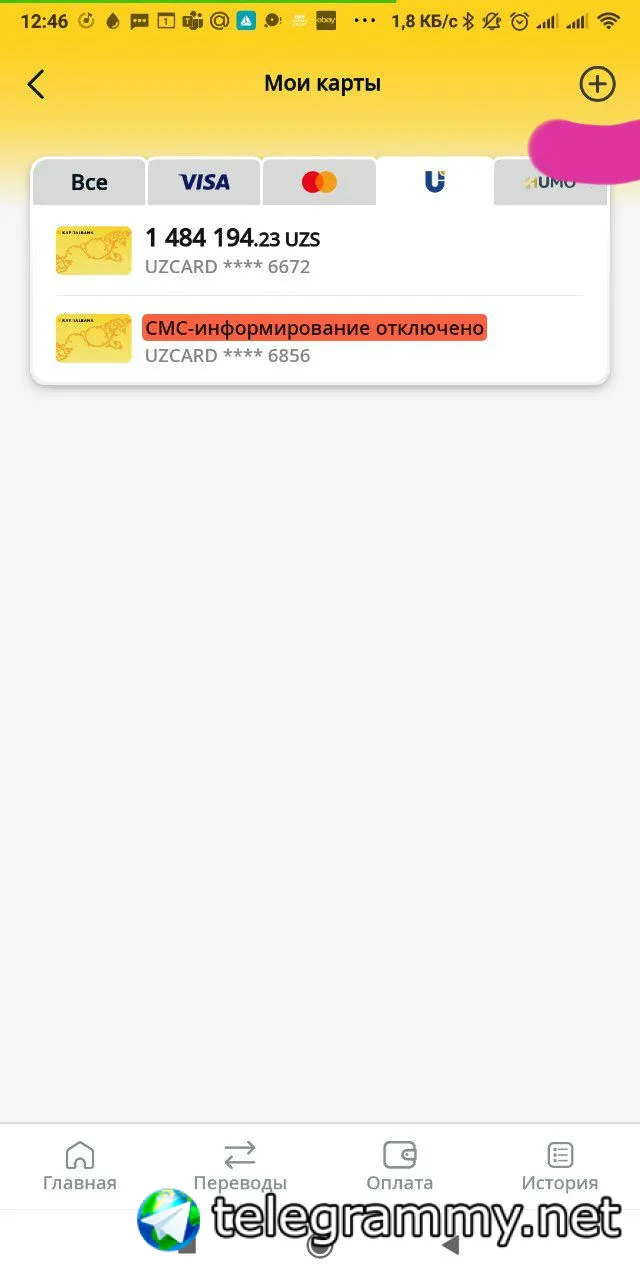Screen dimensions: 640x1280
Task: Open the Оплата section
Action: pyautogui.click(x=400, y=1167)
